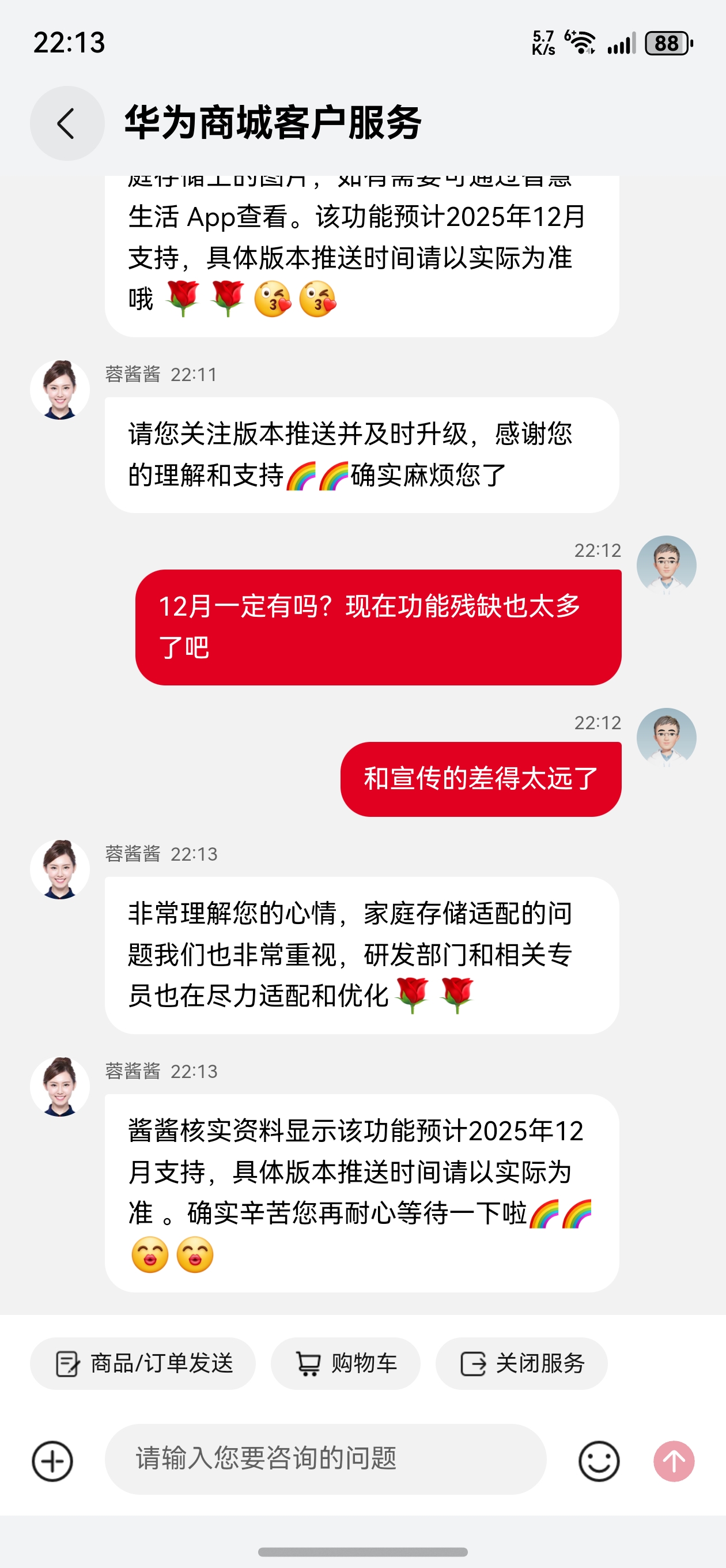Tap 关闭服务 to end the session
This screenshot has height=1568, width=726.
click(x=521, y=1363)
